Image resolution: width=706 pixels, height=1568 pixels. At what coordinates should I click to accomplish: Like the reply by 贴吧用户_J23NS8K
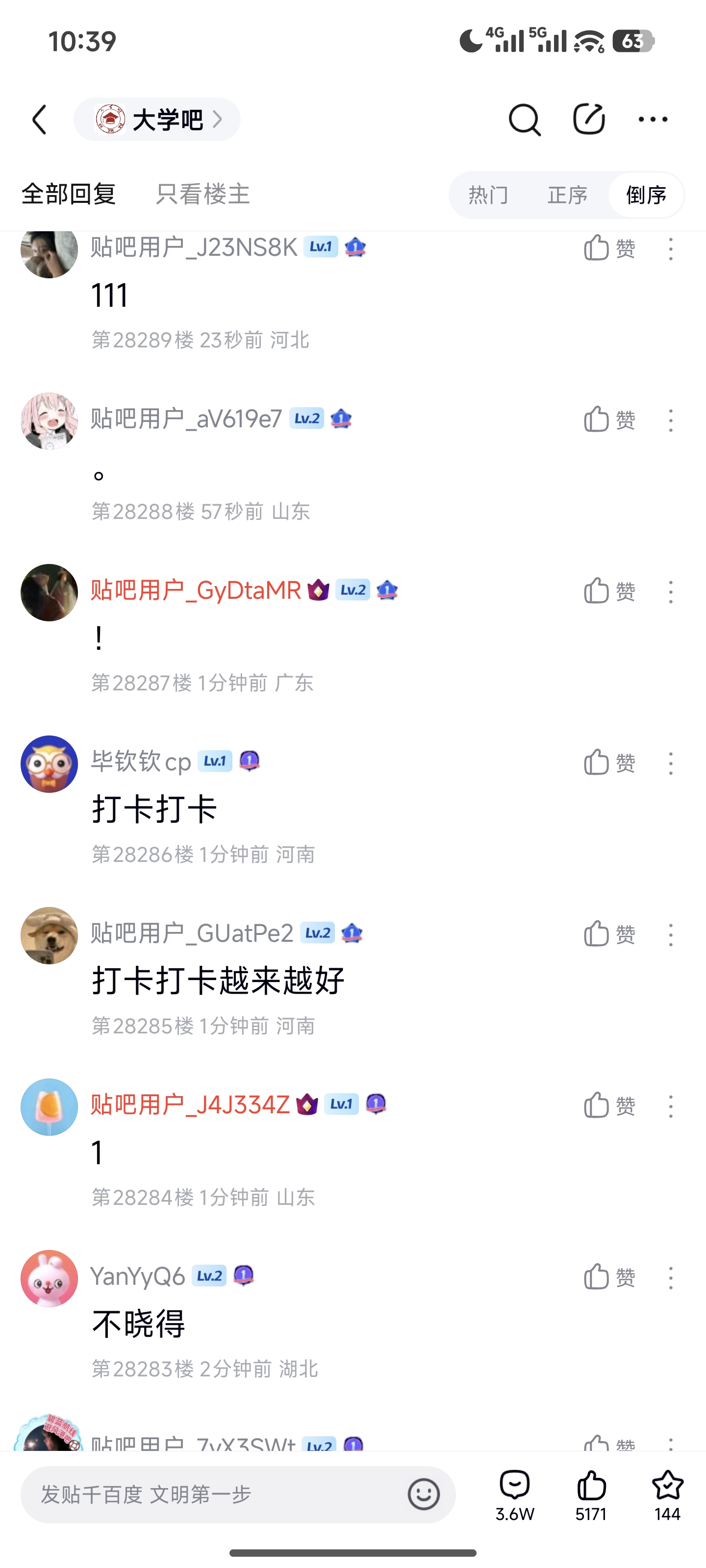[x=608, y=248]
